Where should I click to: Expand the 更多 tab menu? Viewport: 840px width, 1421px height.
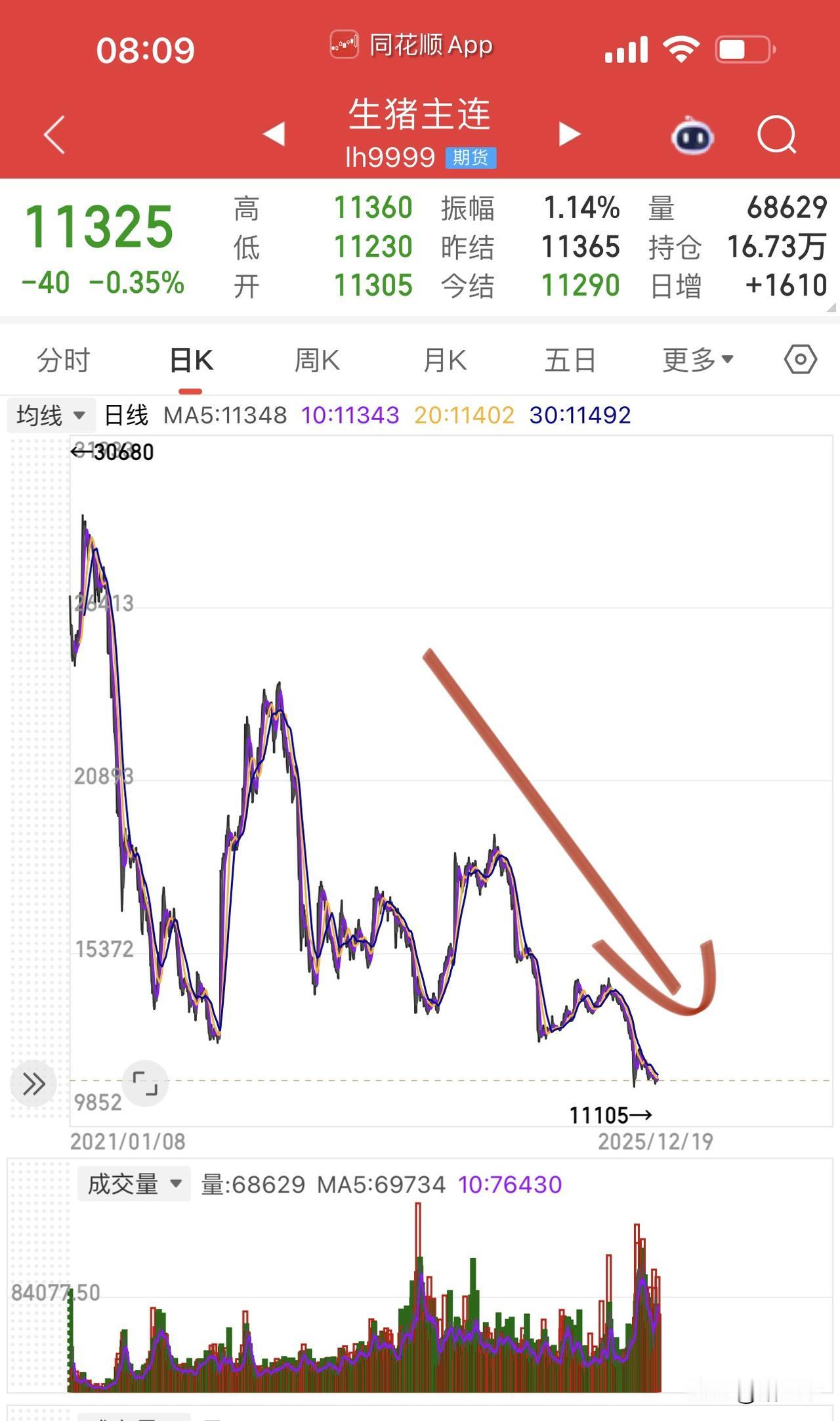694,359
